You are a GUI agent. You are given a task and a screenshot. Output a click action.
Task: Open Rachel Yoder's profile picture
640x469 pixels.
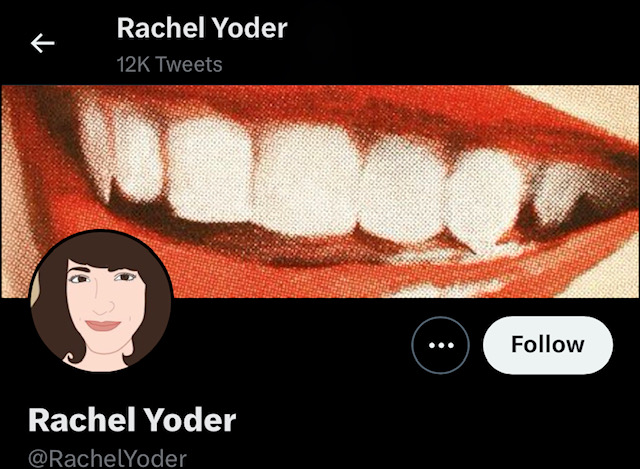102,302
